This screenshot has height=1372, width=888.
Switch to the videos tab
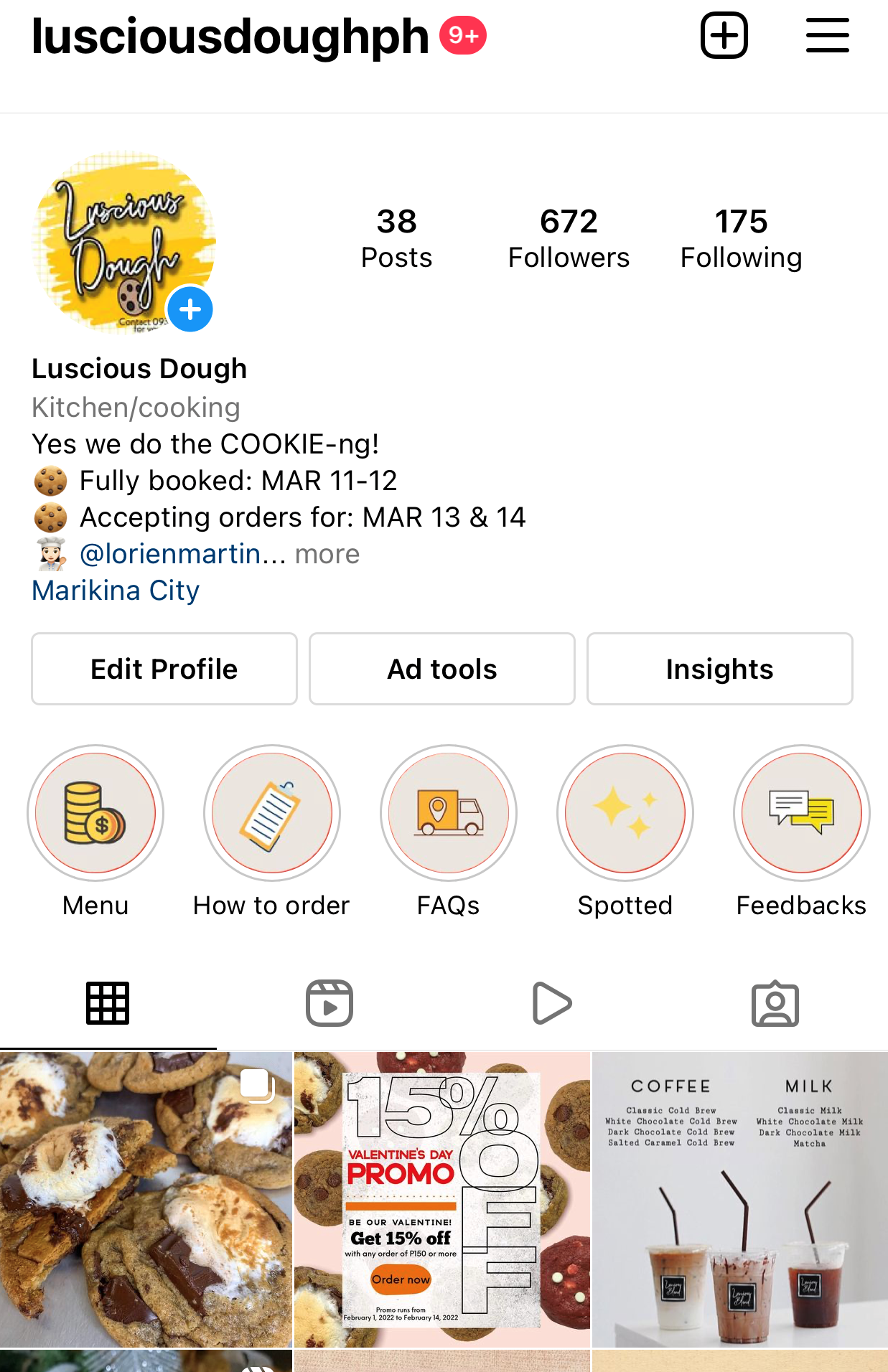coord(552,1003)
